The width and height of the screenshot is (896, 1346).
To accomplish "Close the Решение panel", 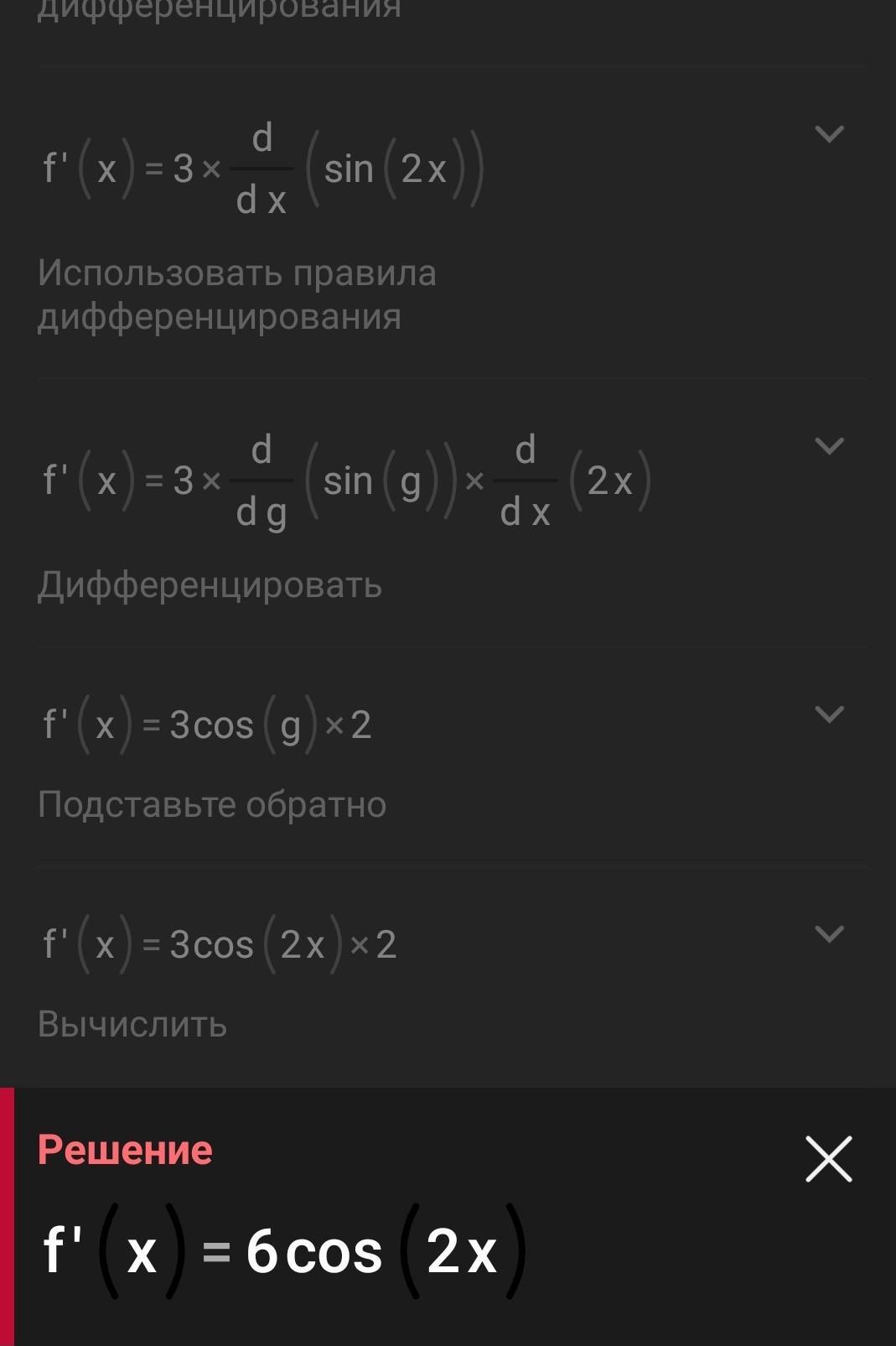I will pyautogui.click(x=829, y=1159).
